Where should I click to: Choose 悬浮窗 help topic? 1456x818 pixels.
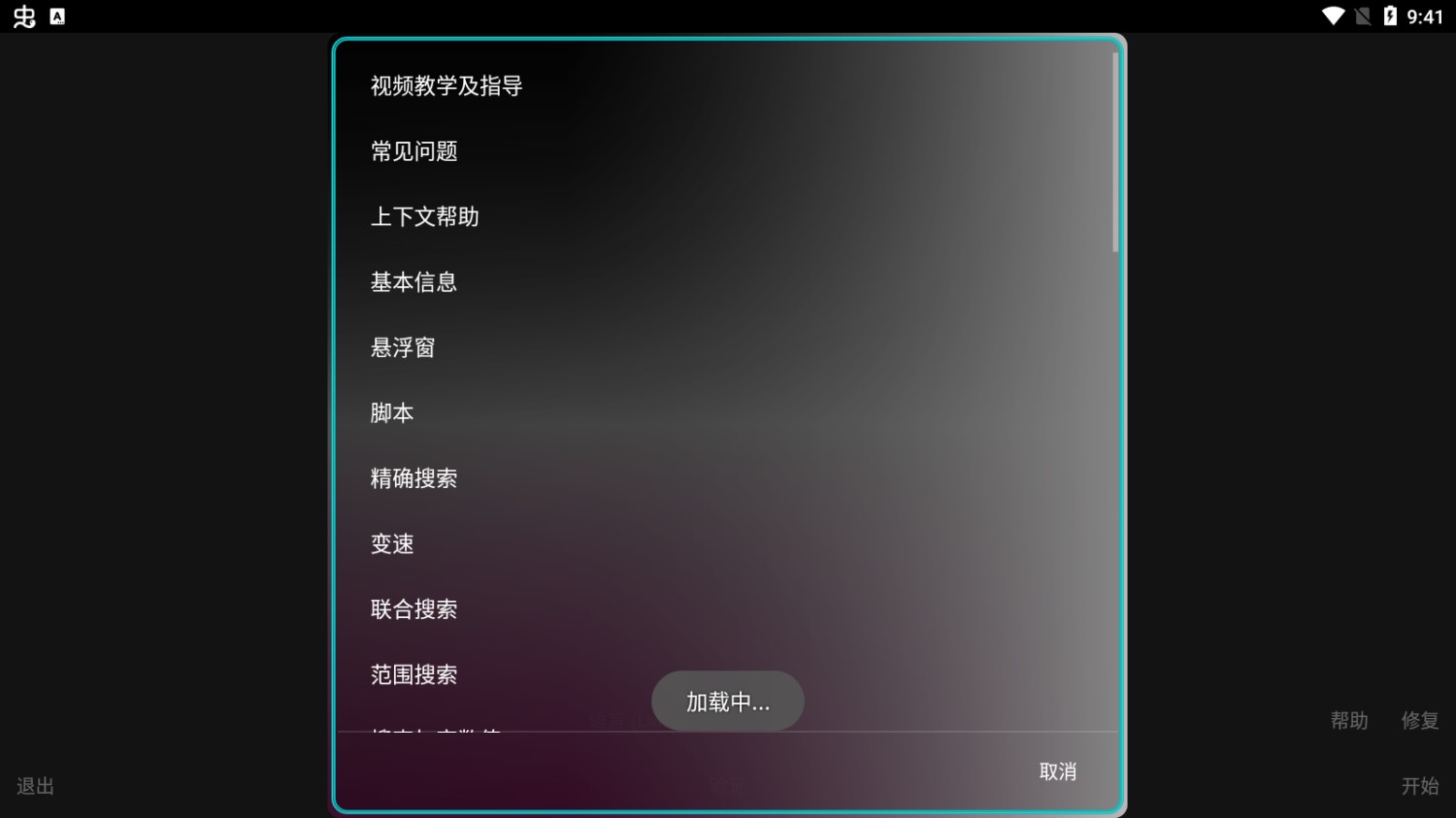point(403,347)
